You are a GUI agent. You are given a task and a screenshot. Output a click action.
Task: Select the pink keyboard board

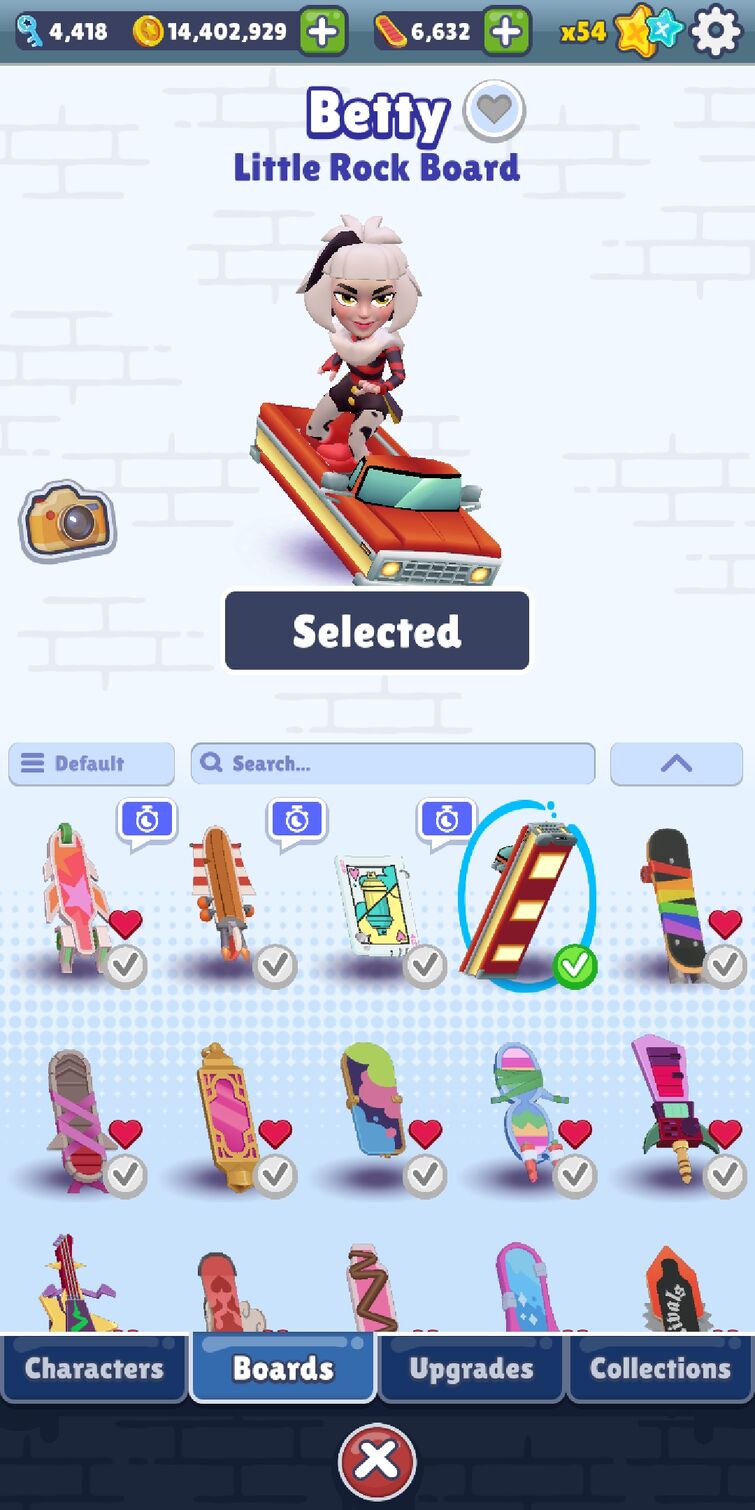tap(672, 1110)
